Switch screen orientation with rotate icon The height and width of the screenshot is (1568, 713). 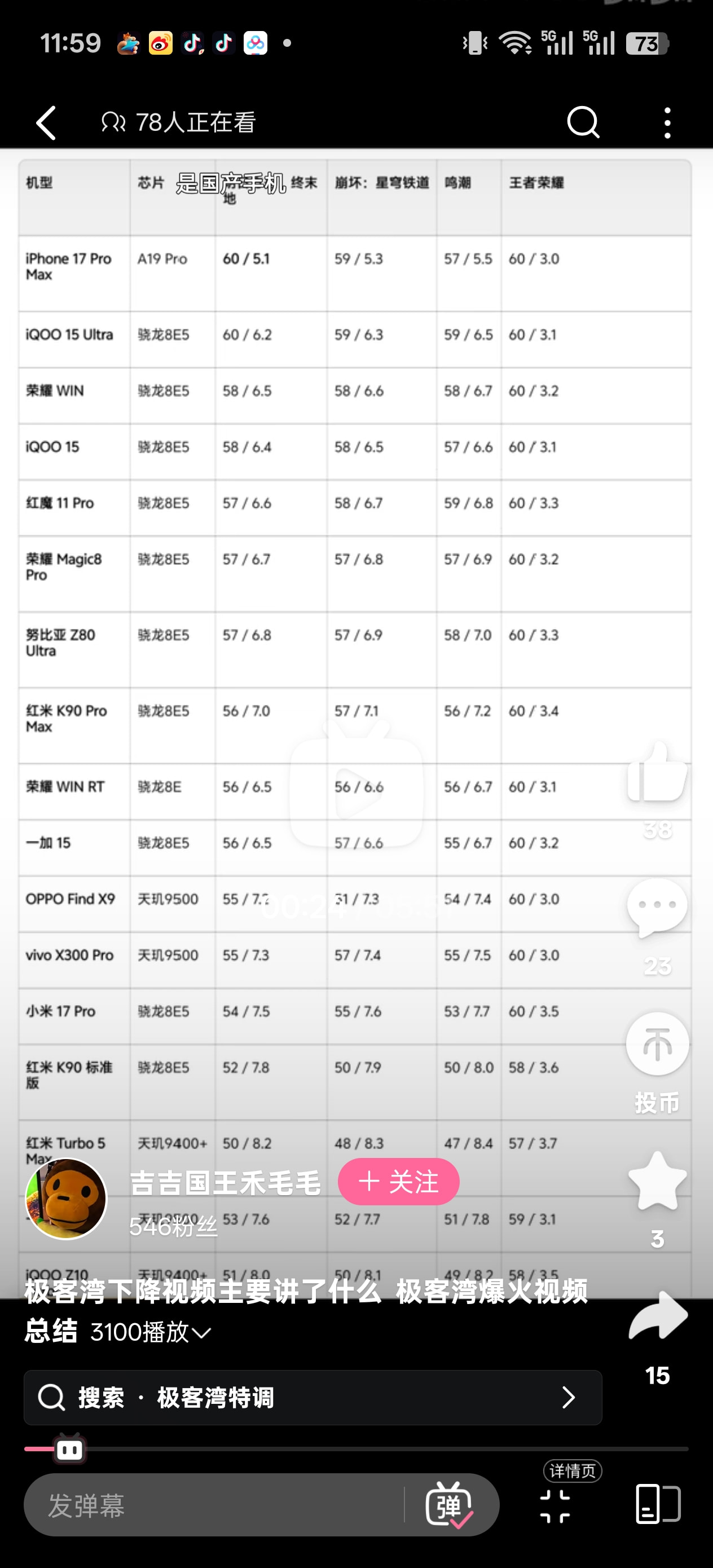658,1504
